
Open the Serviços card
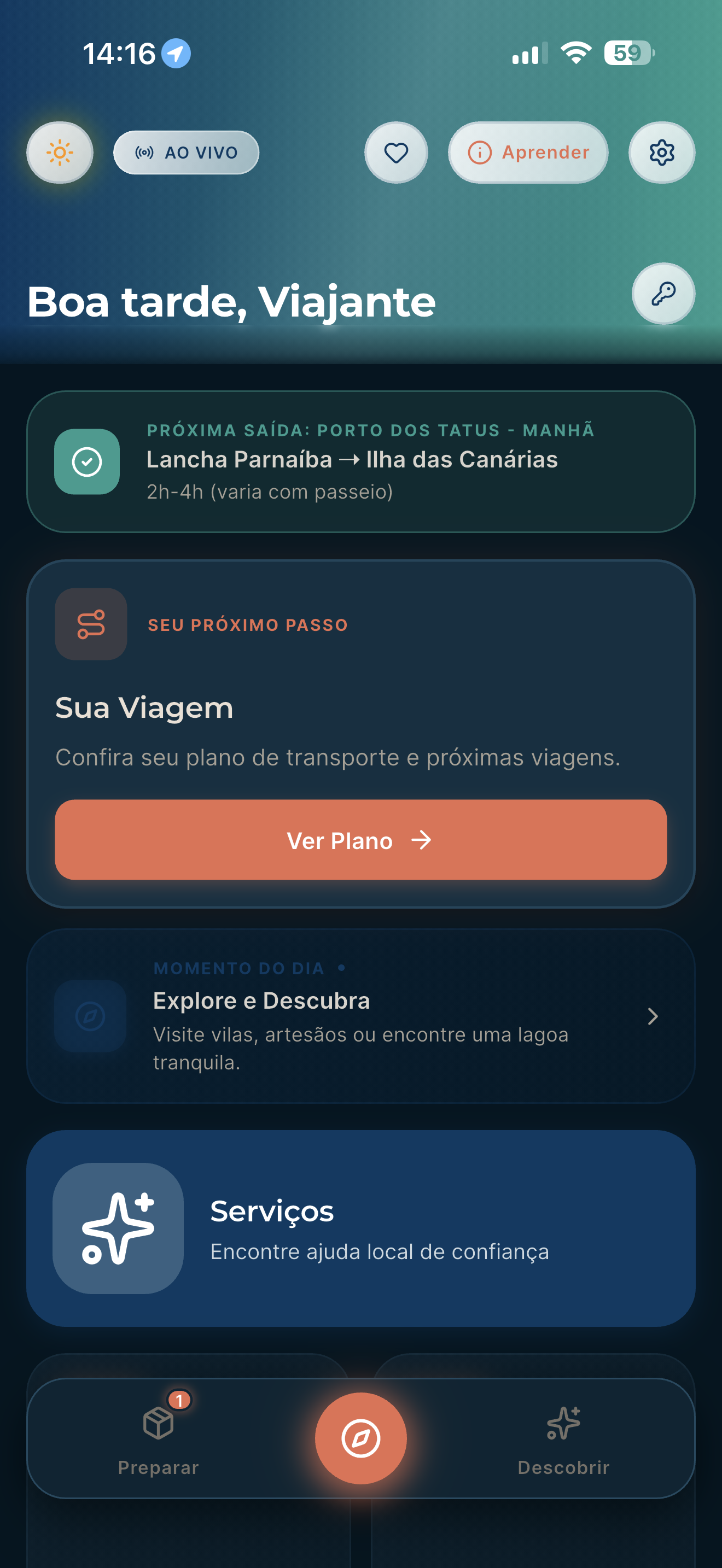click(361, 1228)
